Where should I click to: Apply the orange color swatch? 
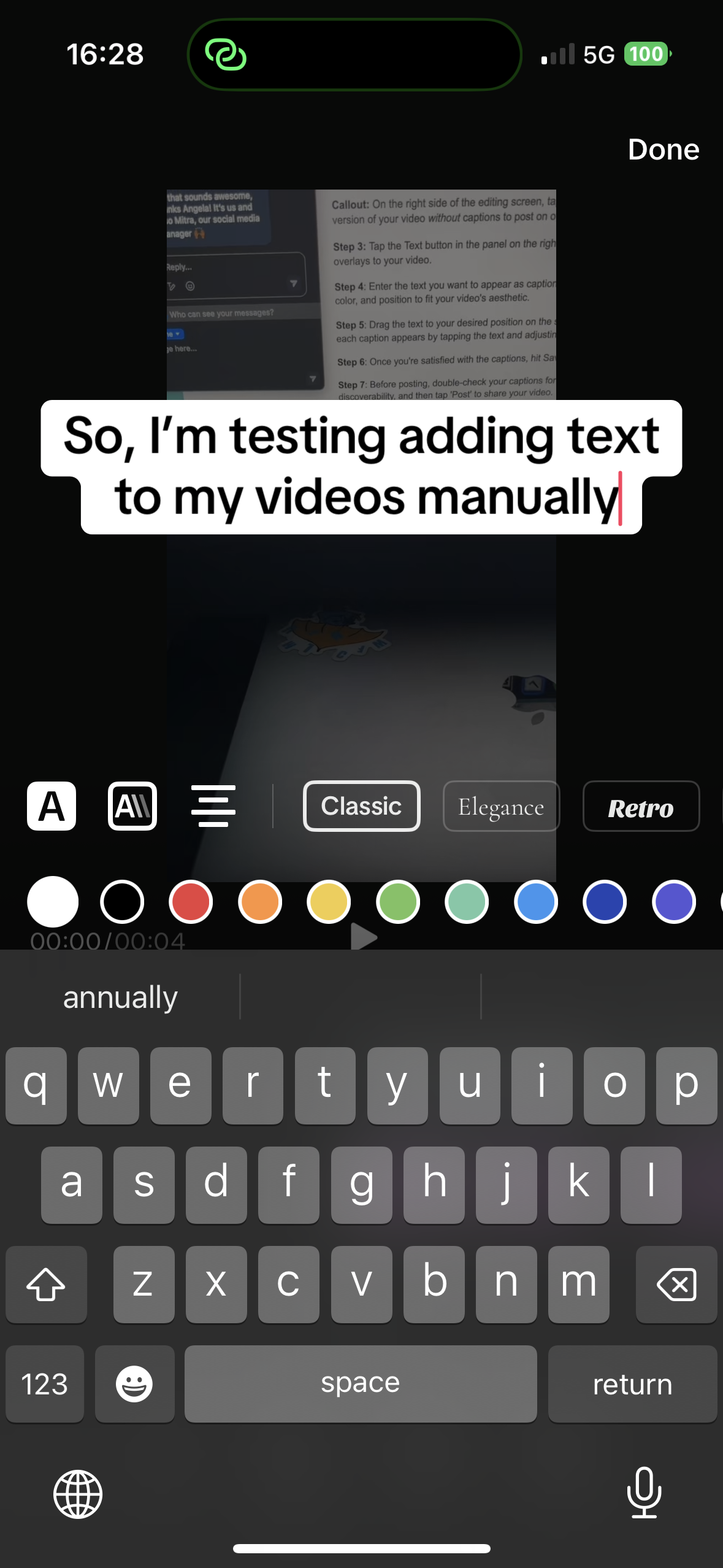point(260,902)
